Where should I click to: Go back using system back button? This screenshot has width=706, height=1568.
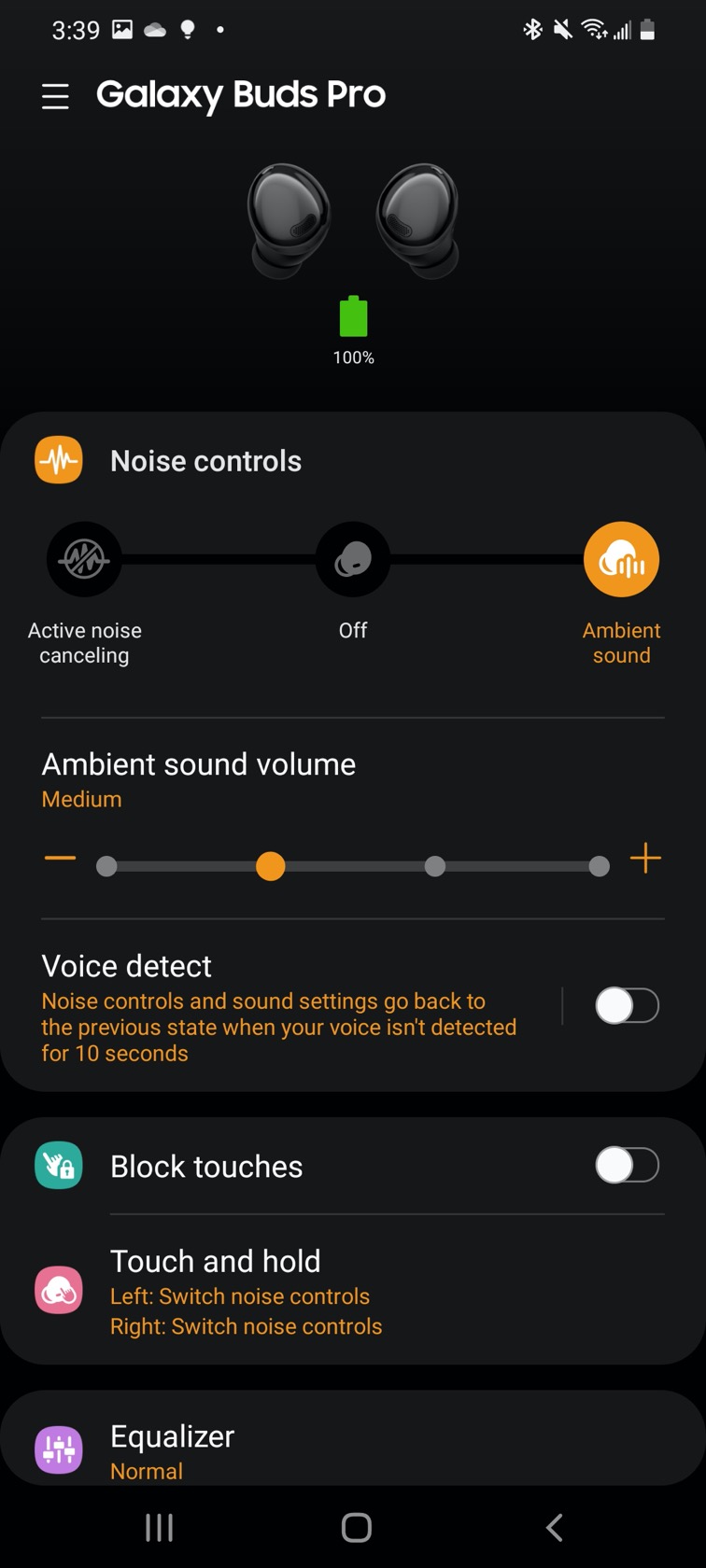554,1528
